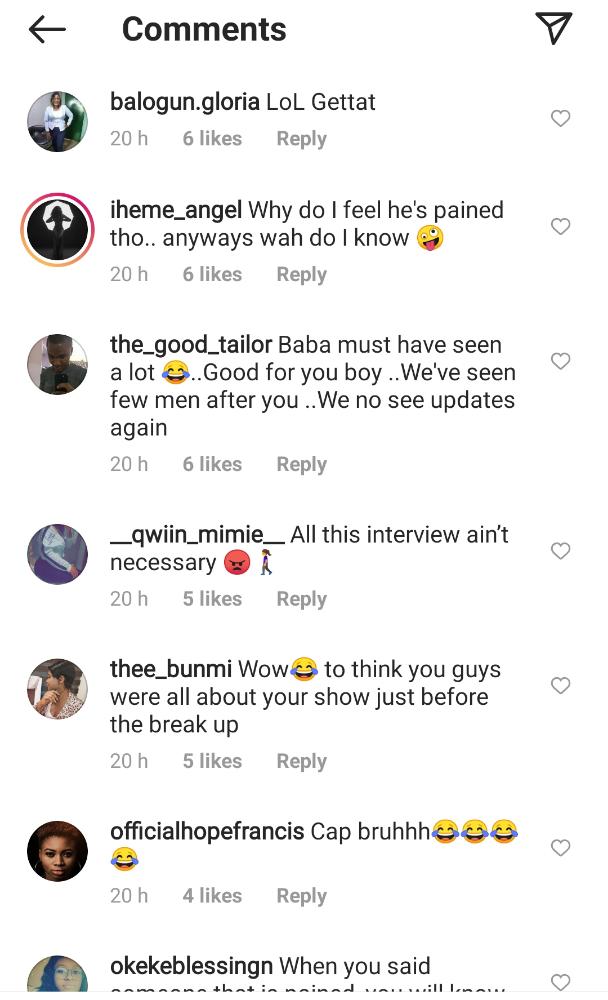This screenshot has width=608, height=1000.
Task: Reply to iheme_angel's comment
Action: point(301,274)
